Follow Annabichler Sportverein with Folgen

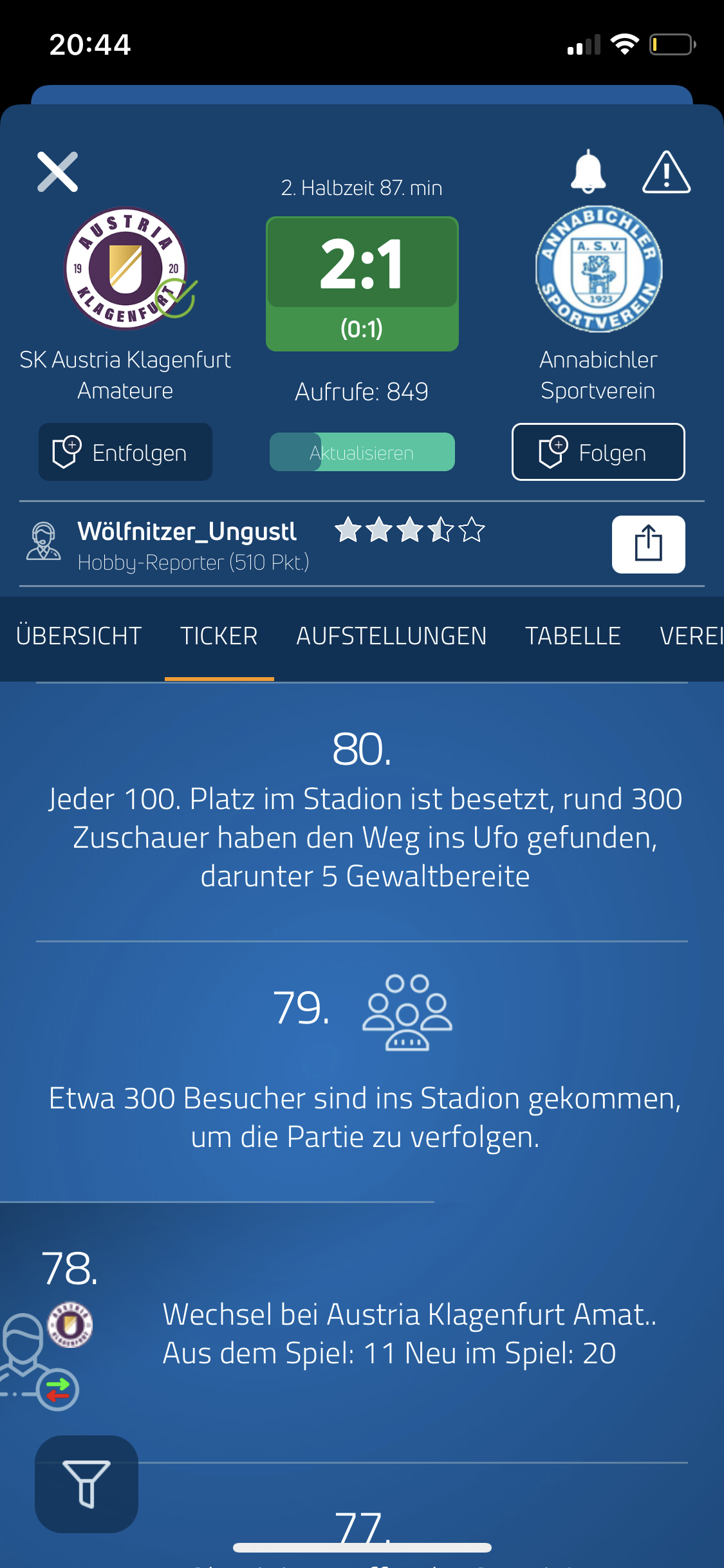599,452
